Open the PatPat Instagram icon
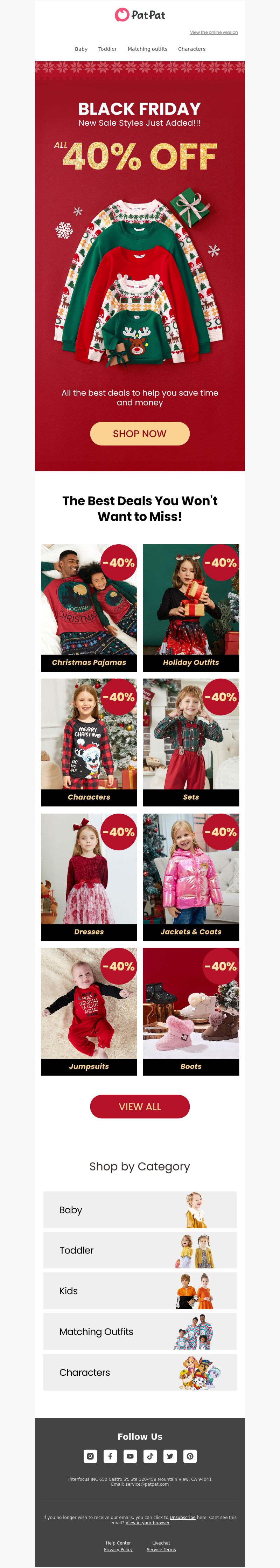The height and width of the screenshot is (1568, 280). [90, 1456]
